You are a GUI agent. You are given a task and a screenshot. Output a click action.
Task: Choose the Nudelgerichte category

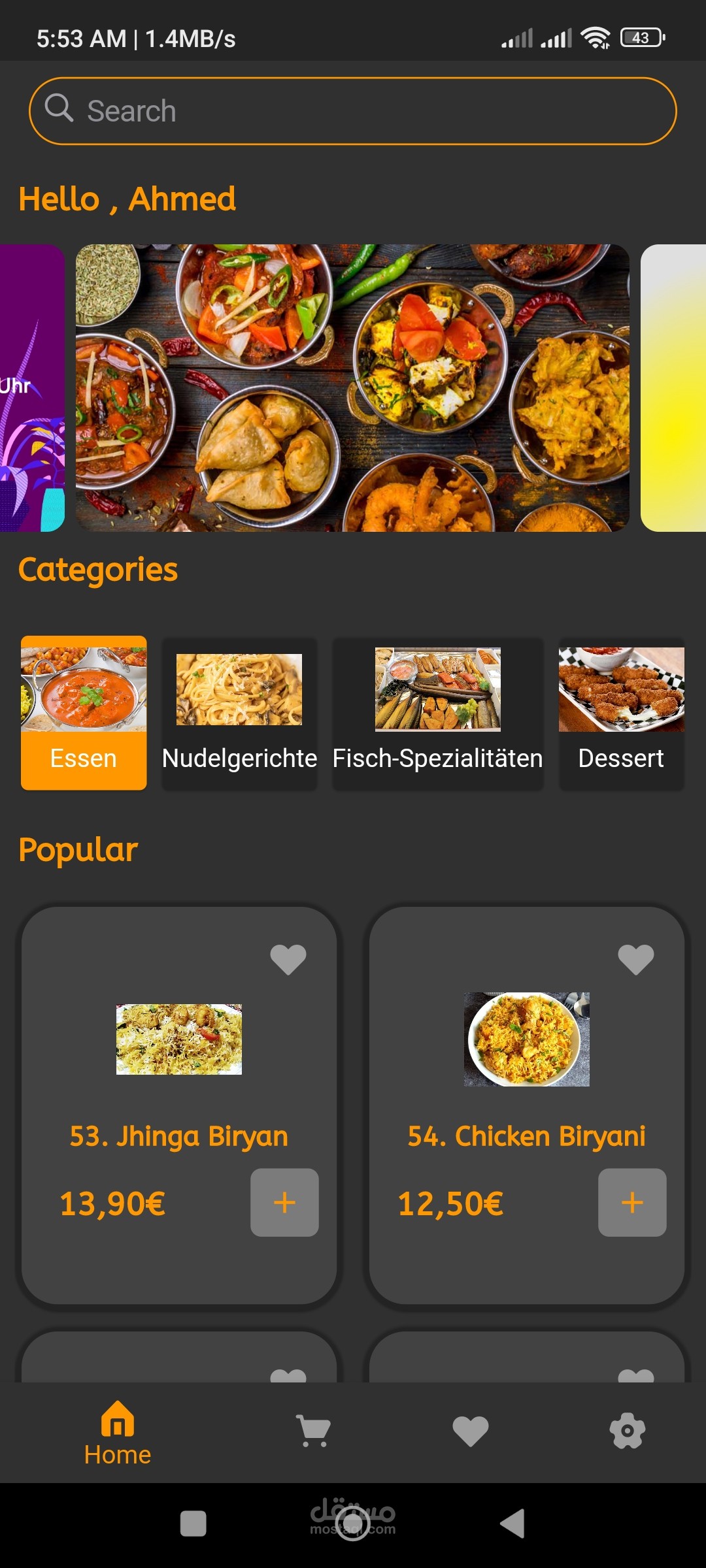(x=239, y=713)
